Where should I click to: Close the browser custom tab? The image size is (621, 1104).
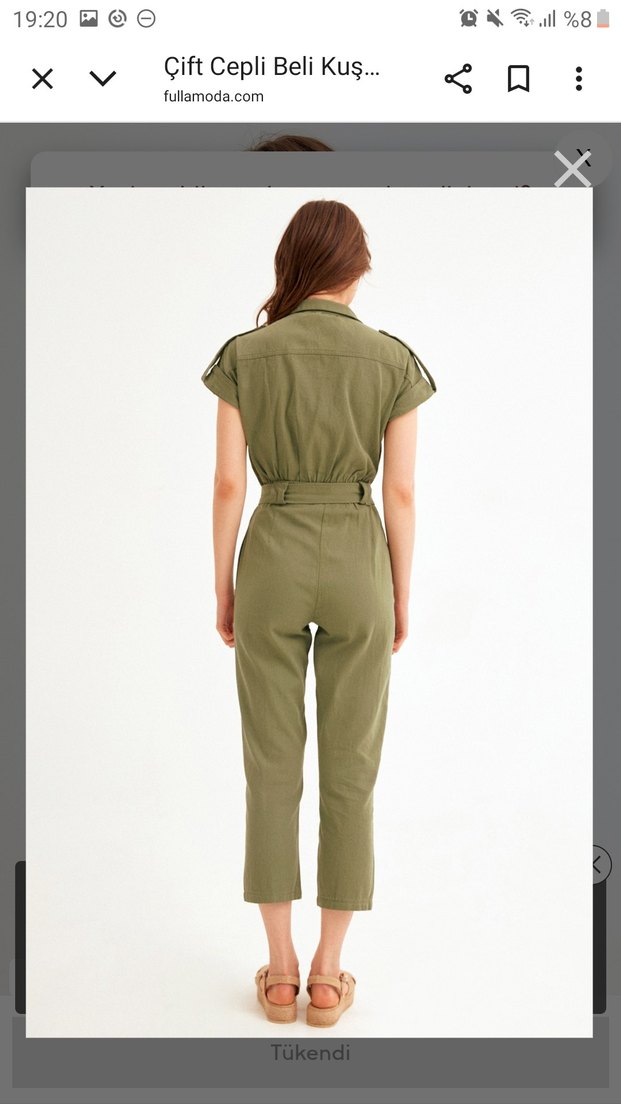tap(42, 79)
